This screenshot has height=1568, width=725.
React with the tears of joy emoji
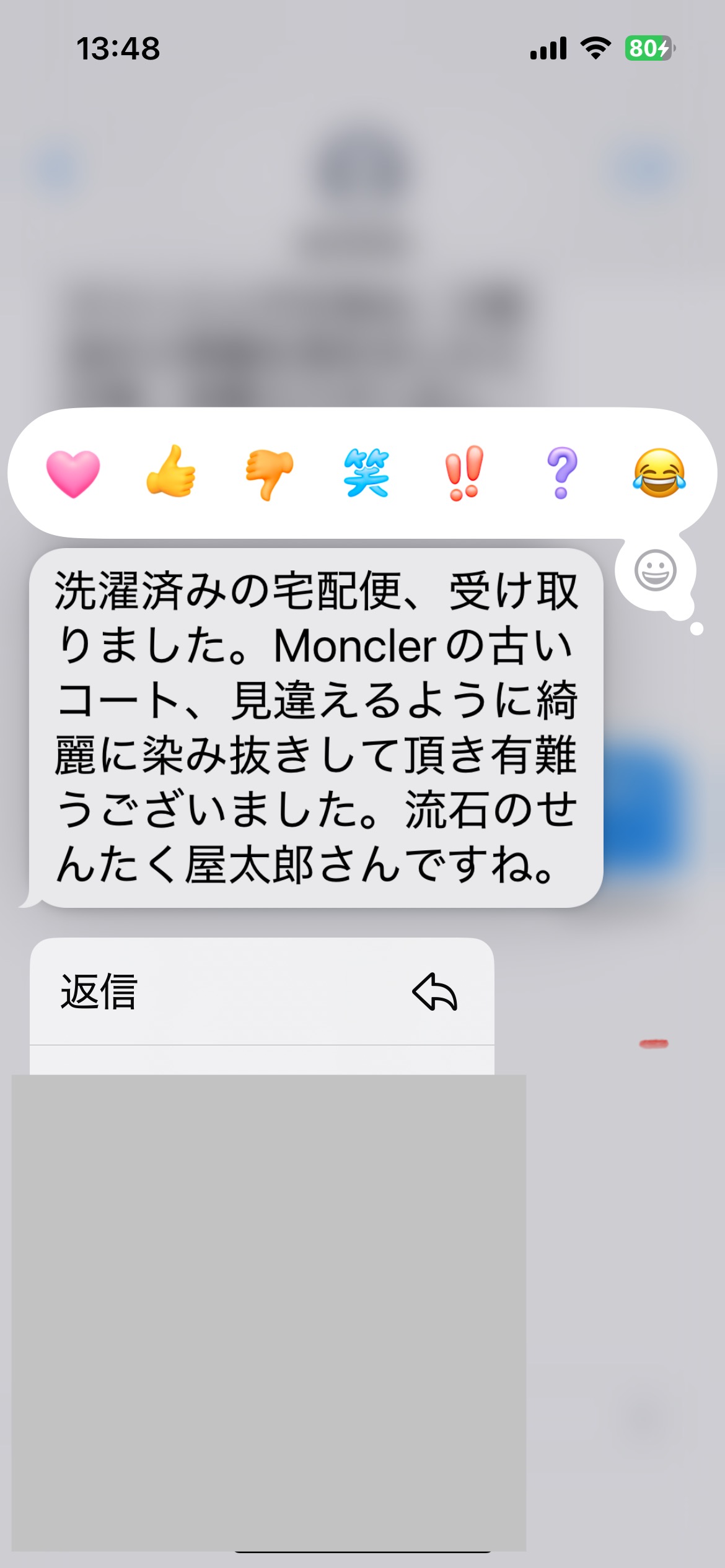(659, 473)
